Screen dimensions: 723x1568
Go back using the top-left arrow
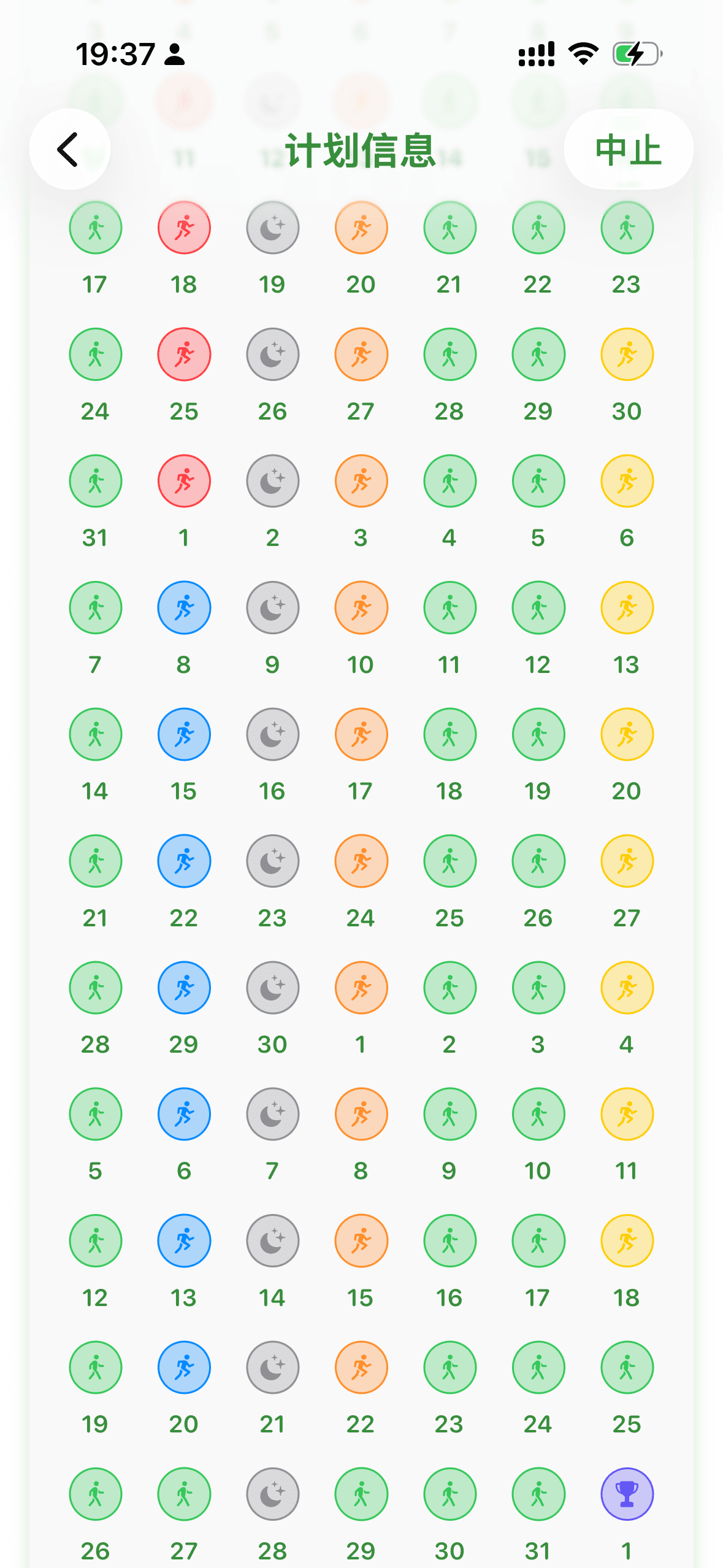[x=69, y=149]
